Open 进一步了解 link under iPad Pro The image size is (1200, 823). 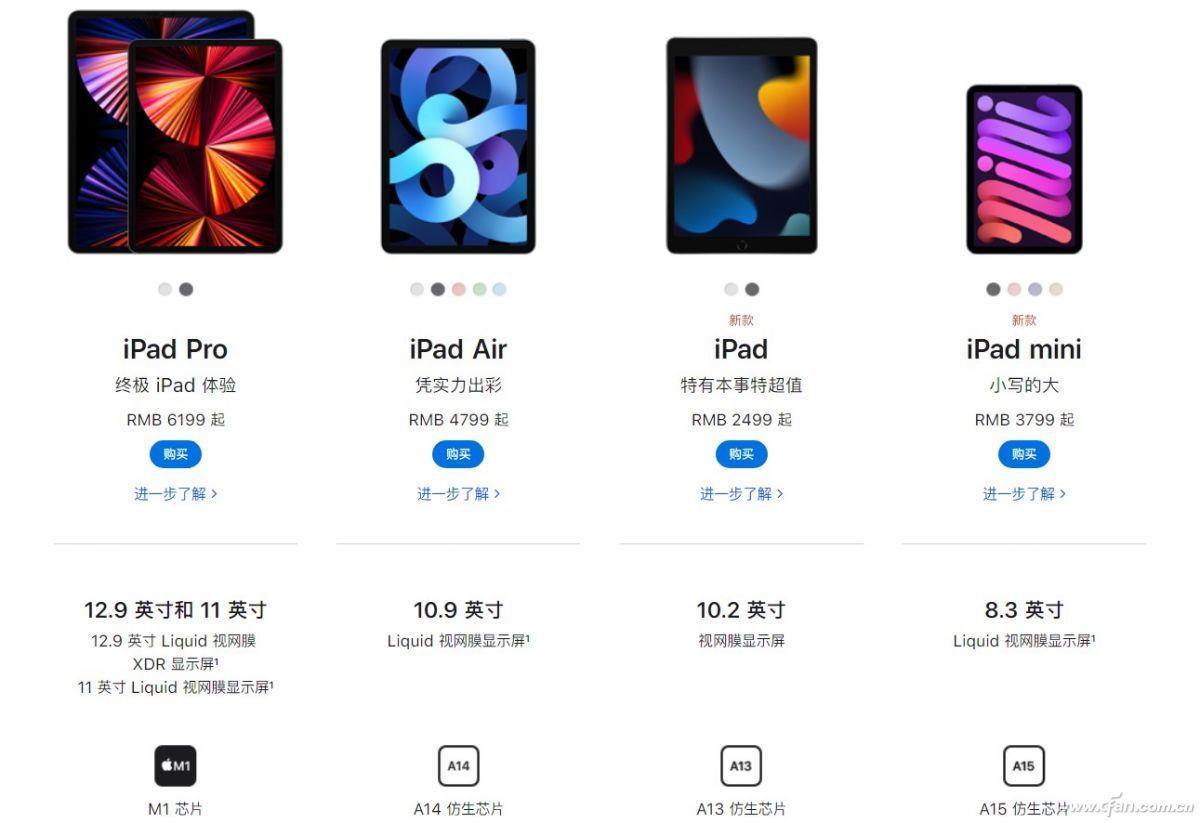[175, 493]
